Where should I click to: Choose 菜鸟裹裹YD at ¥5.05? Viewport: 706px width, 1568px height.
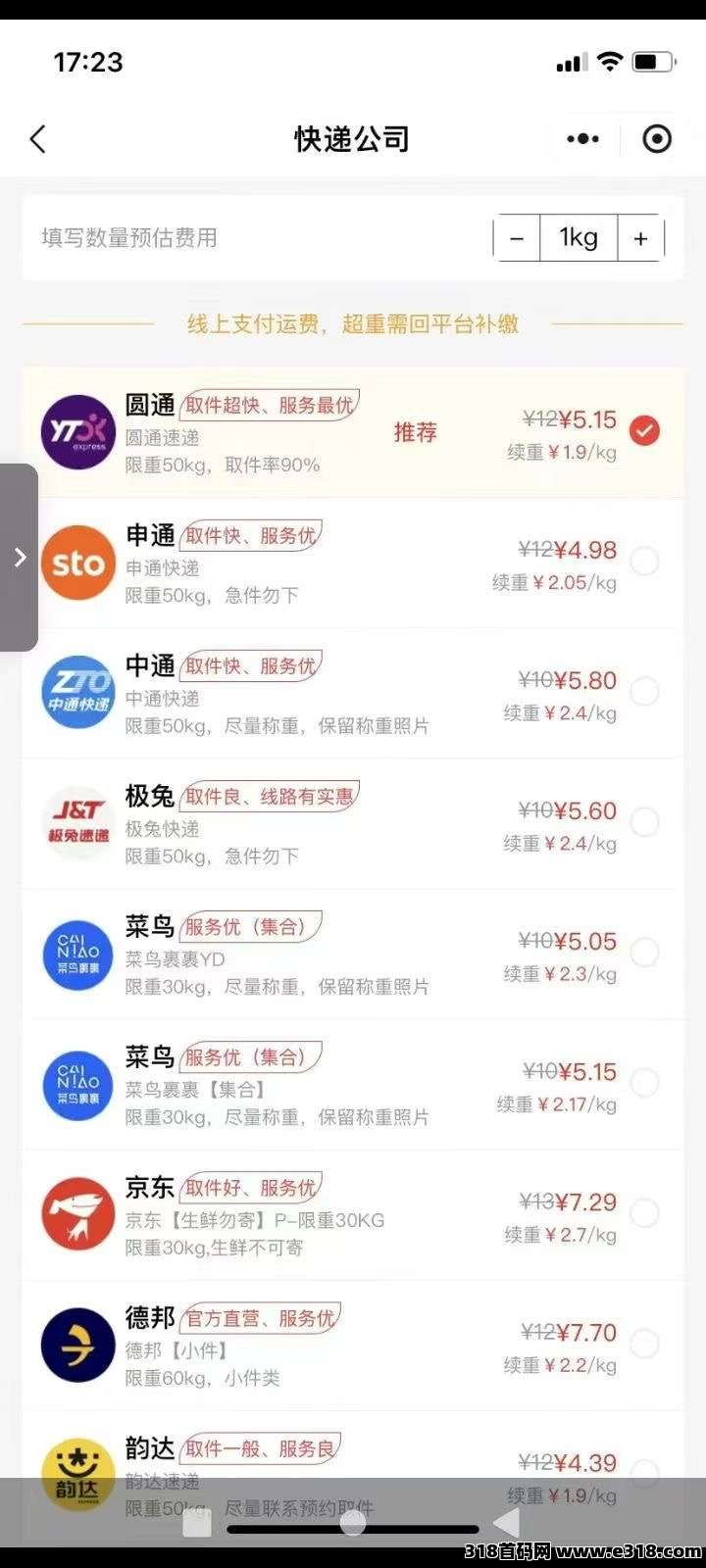353,954
